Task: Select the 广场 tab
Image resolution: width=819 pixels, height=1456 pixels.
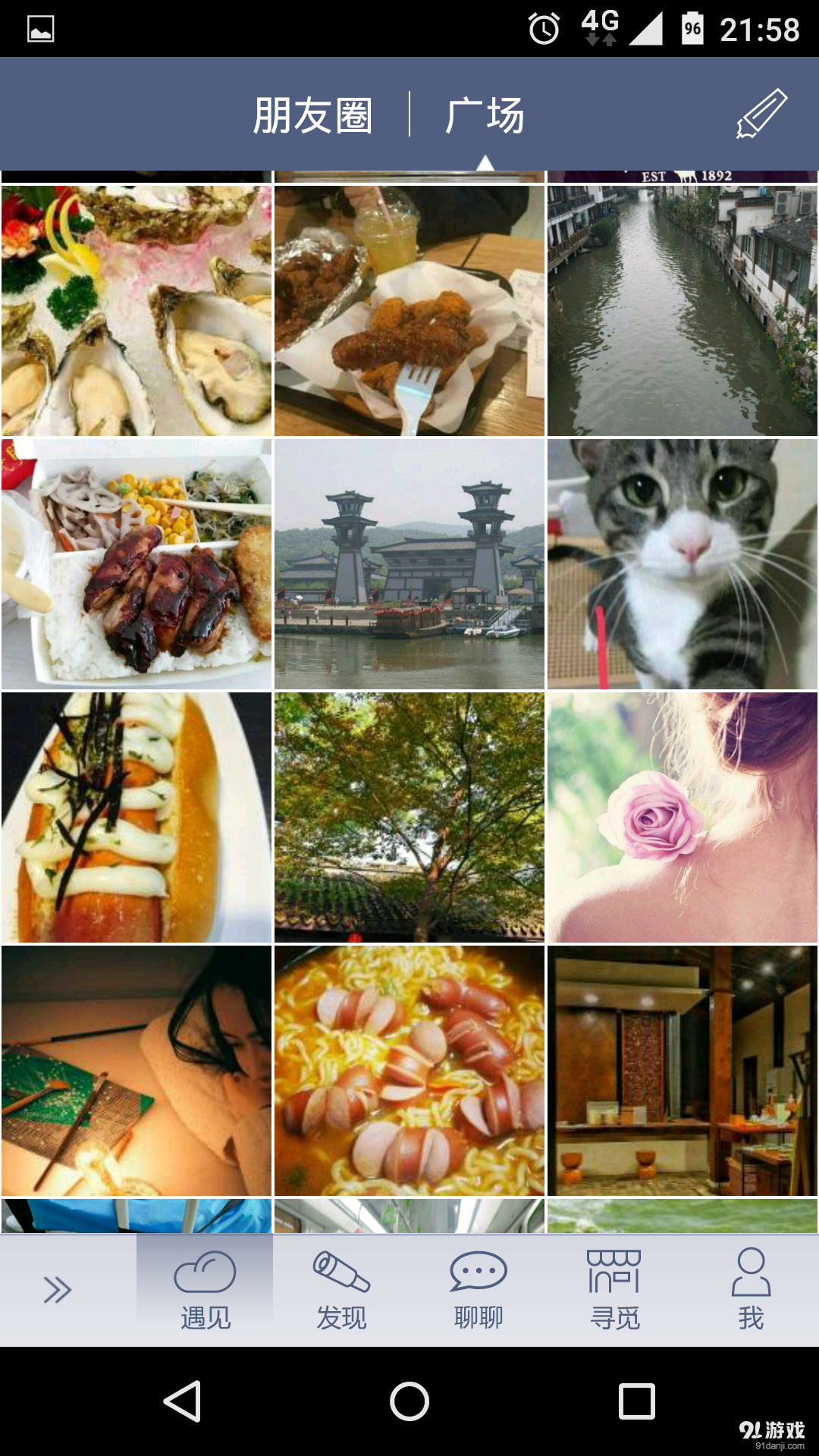Action: [485, 115]
